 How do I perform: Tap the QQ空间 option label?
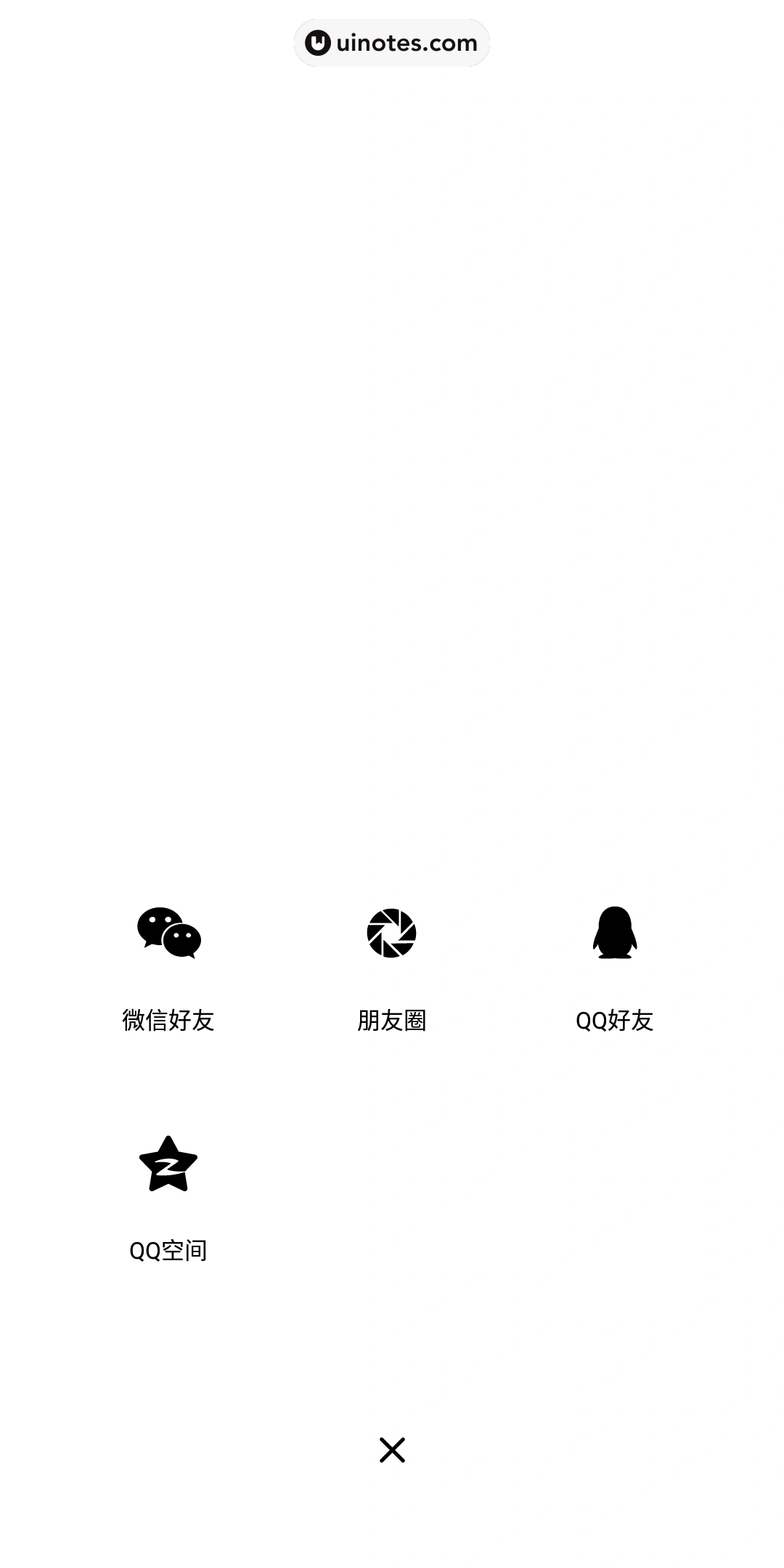[168, 1250]
